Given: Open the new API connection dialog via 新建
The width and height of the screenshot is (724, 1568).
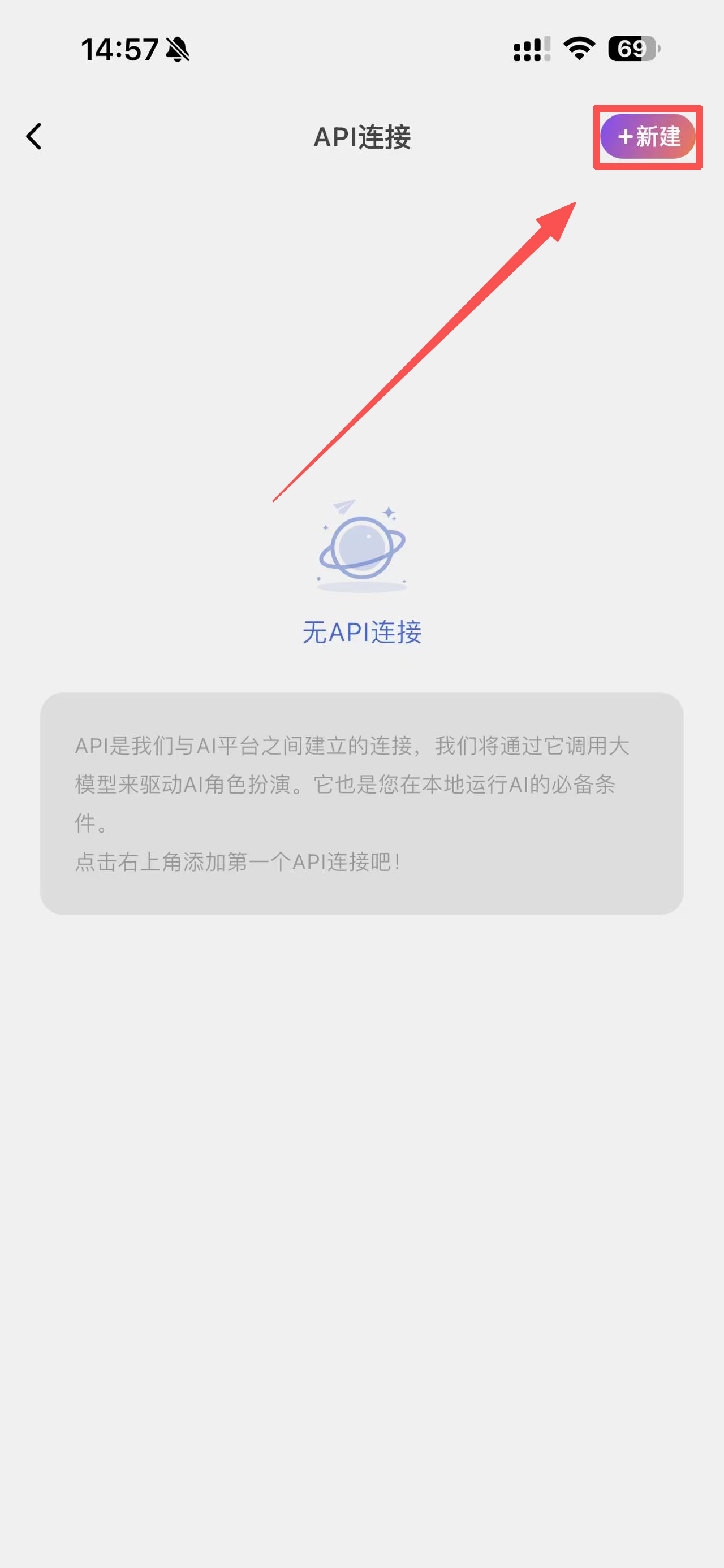Looking at the screenshot, I should pos(647,137).
